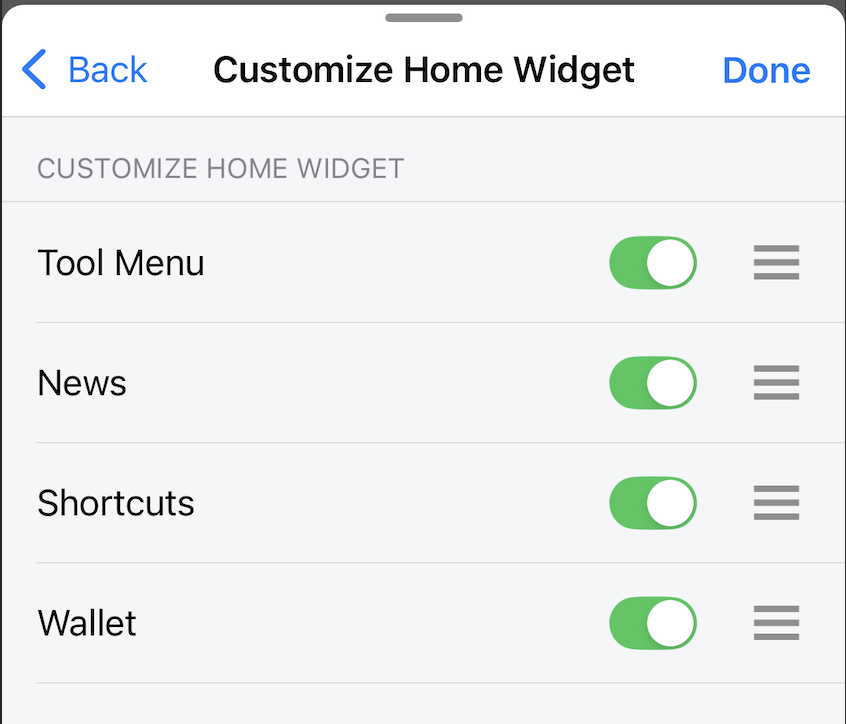The height and width of the screenshot is (724, 846).
Task: Switch off the Wallet widget
Action: click(x=652, y=623)
